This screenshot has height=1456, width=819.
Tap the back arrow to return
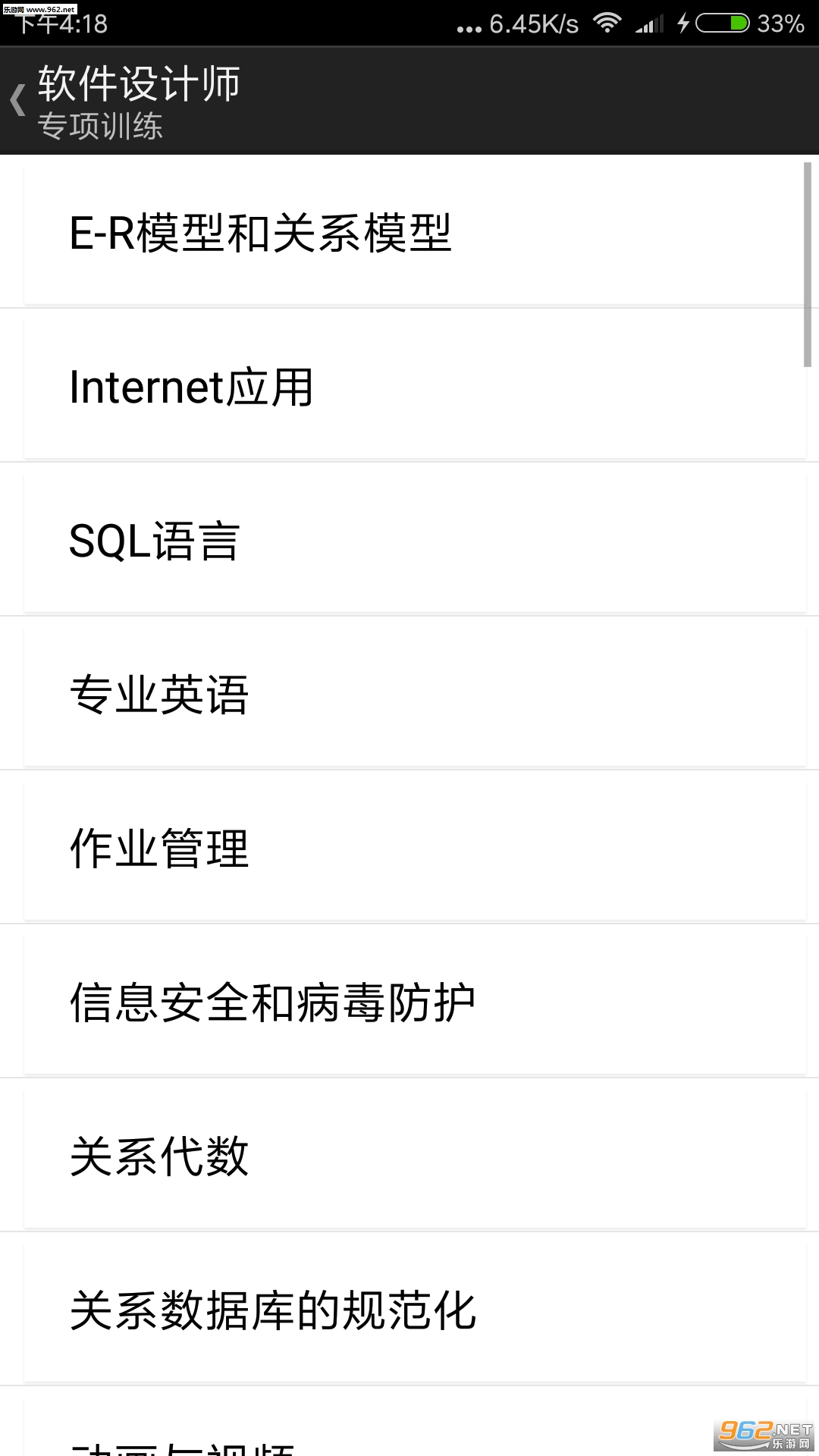pyautogui.click(x=17, y=101)
